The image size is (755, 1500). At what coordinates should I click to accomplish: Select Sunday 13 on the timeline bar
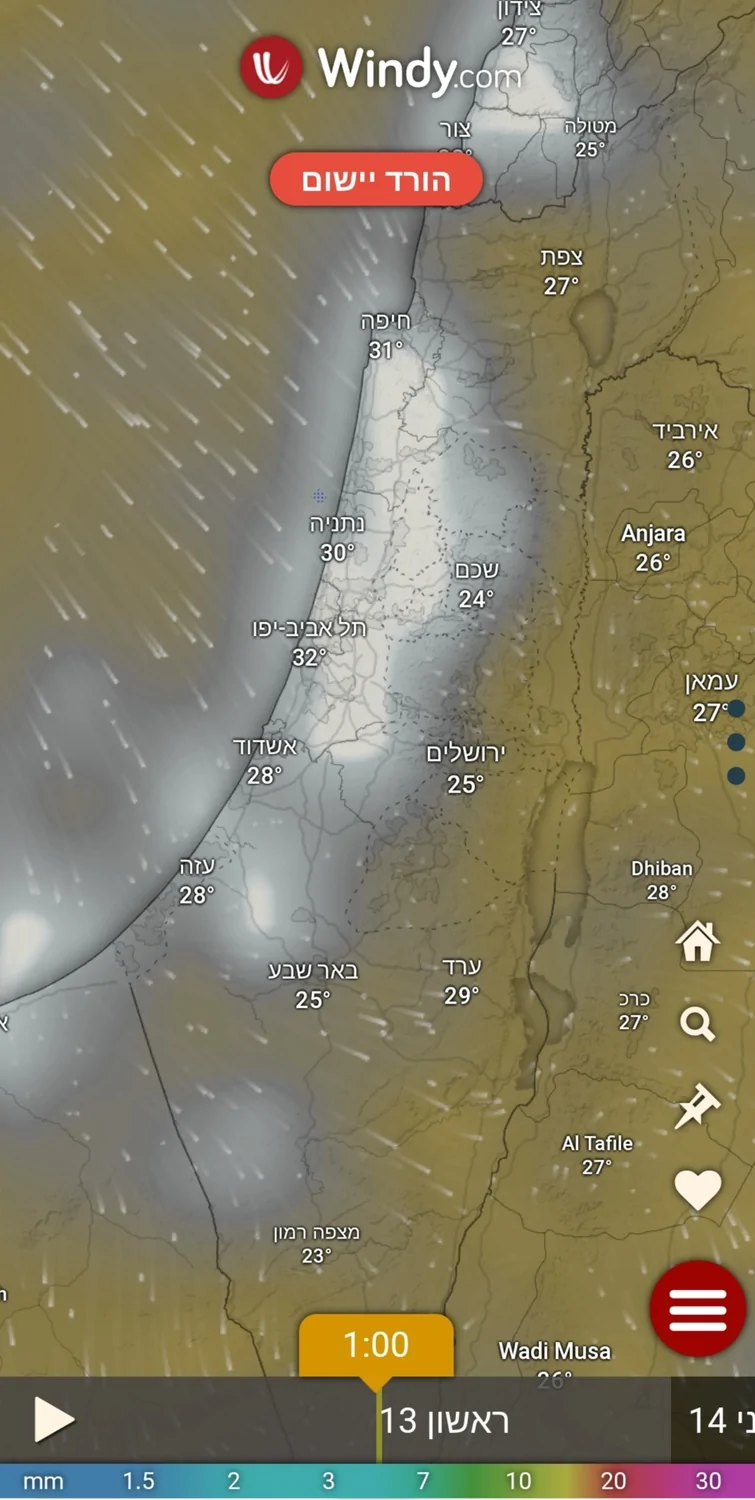tap(446, 1421)
